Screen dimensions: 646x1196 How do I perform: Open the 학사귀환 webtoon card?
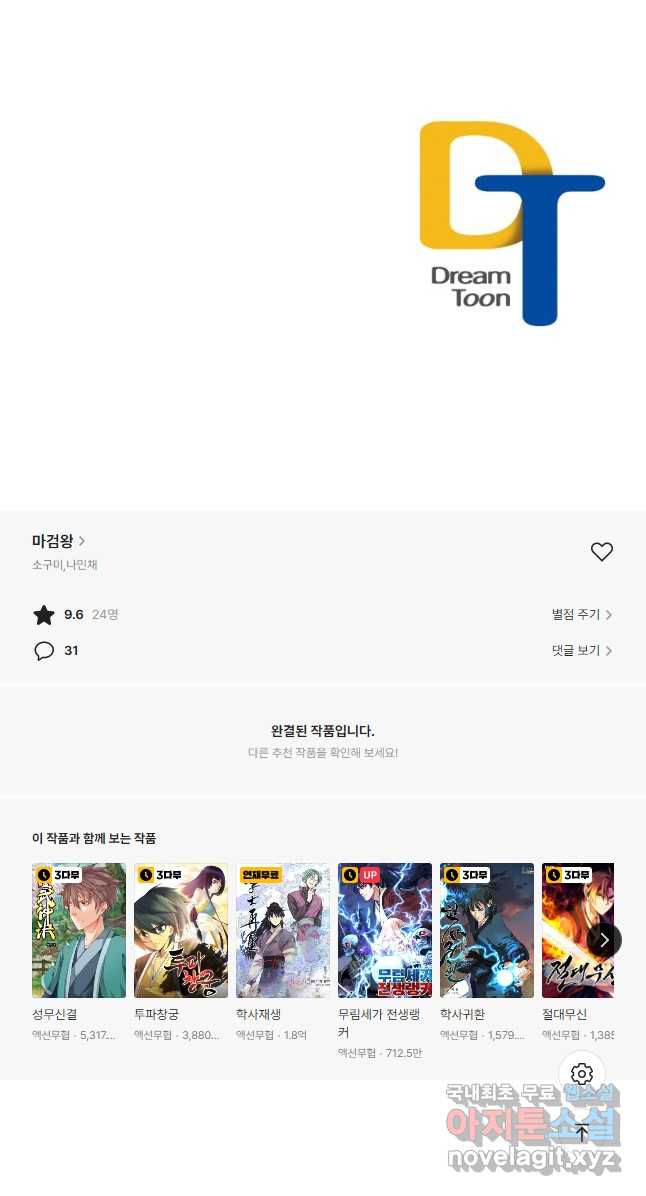[487, 930]
